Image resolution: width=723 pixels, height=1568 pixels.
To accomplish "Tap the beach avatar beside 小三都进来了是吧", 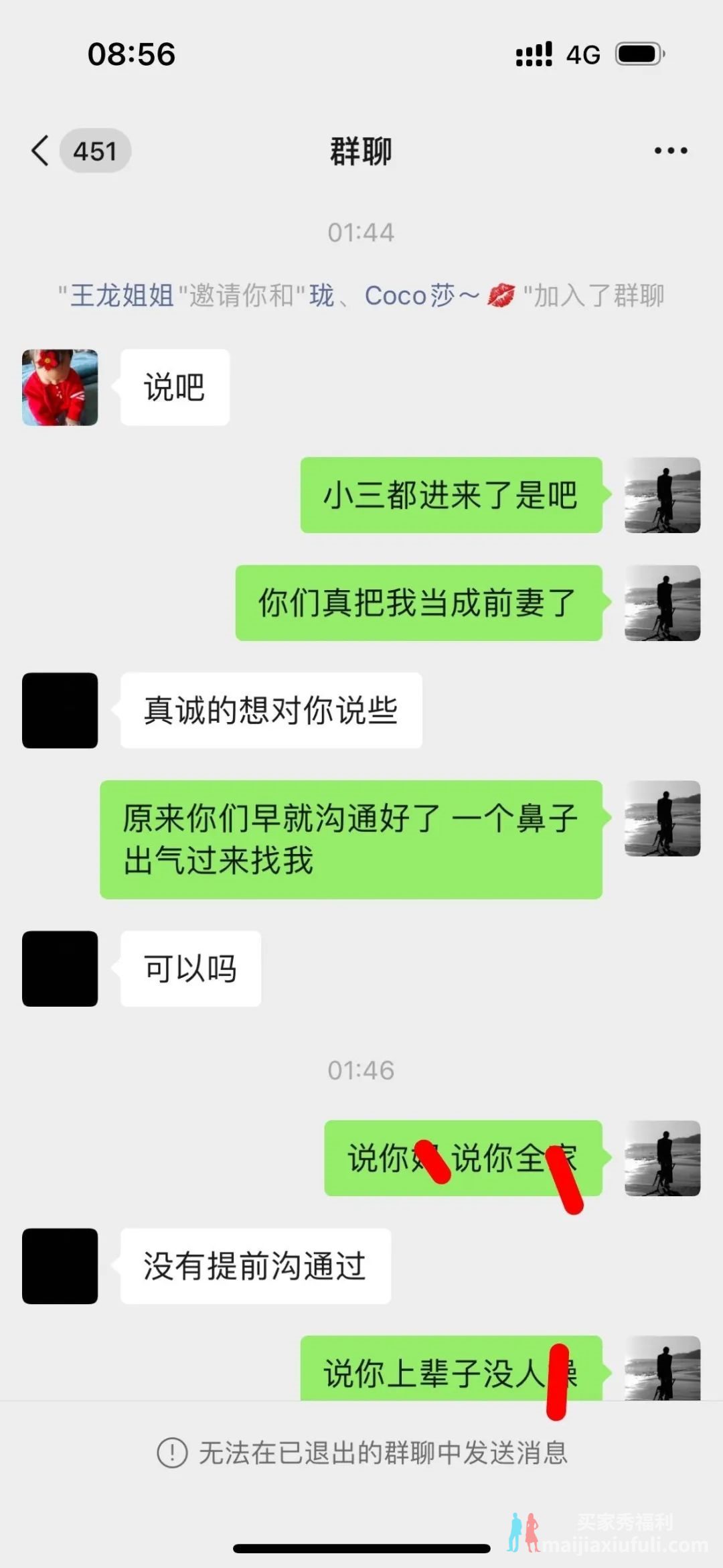I will point(663,495).
